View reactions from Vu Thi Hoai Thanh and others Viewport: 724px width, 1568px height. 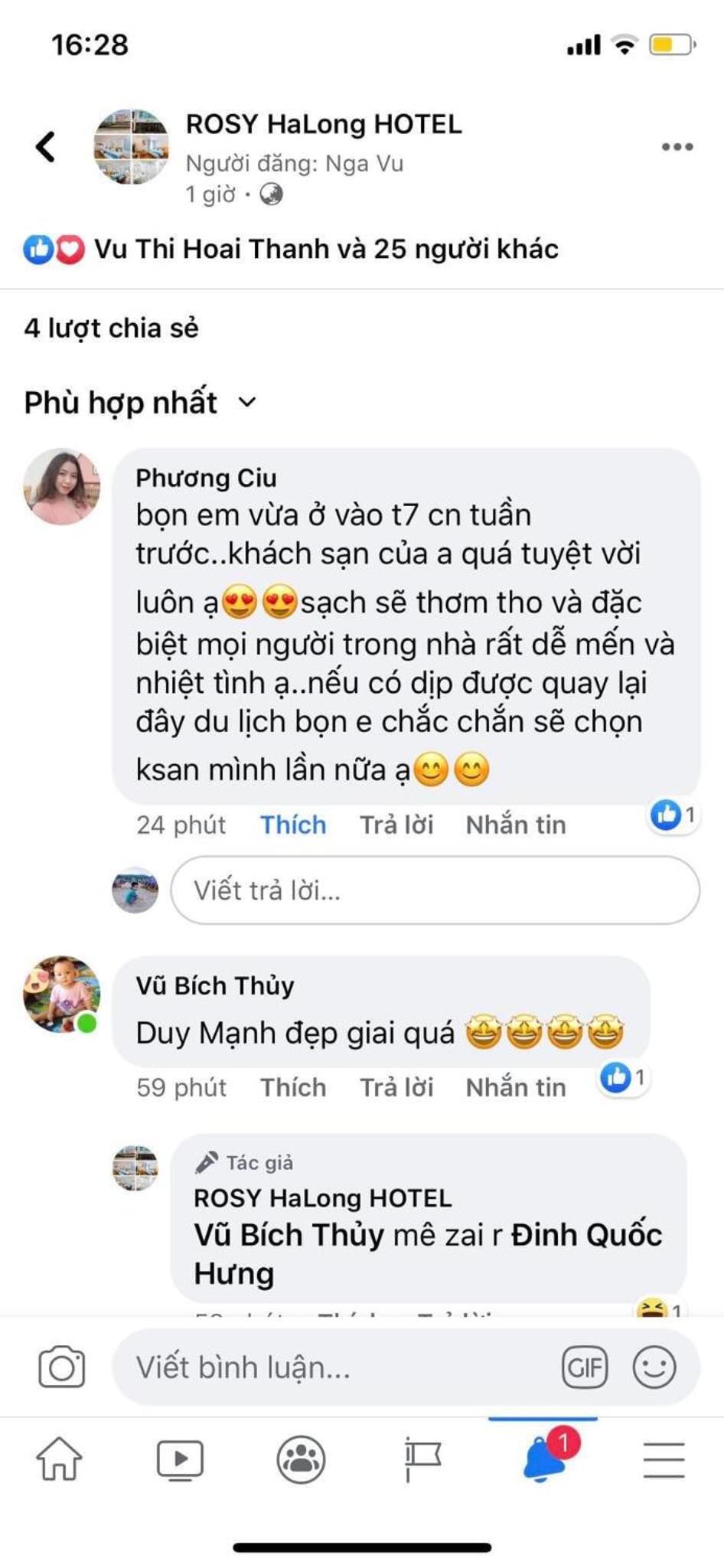325,249
